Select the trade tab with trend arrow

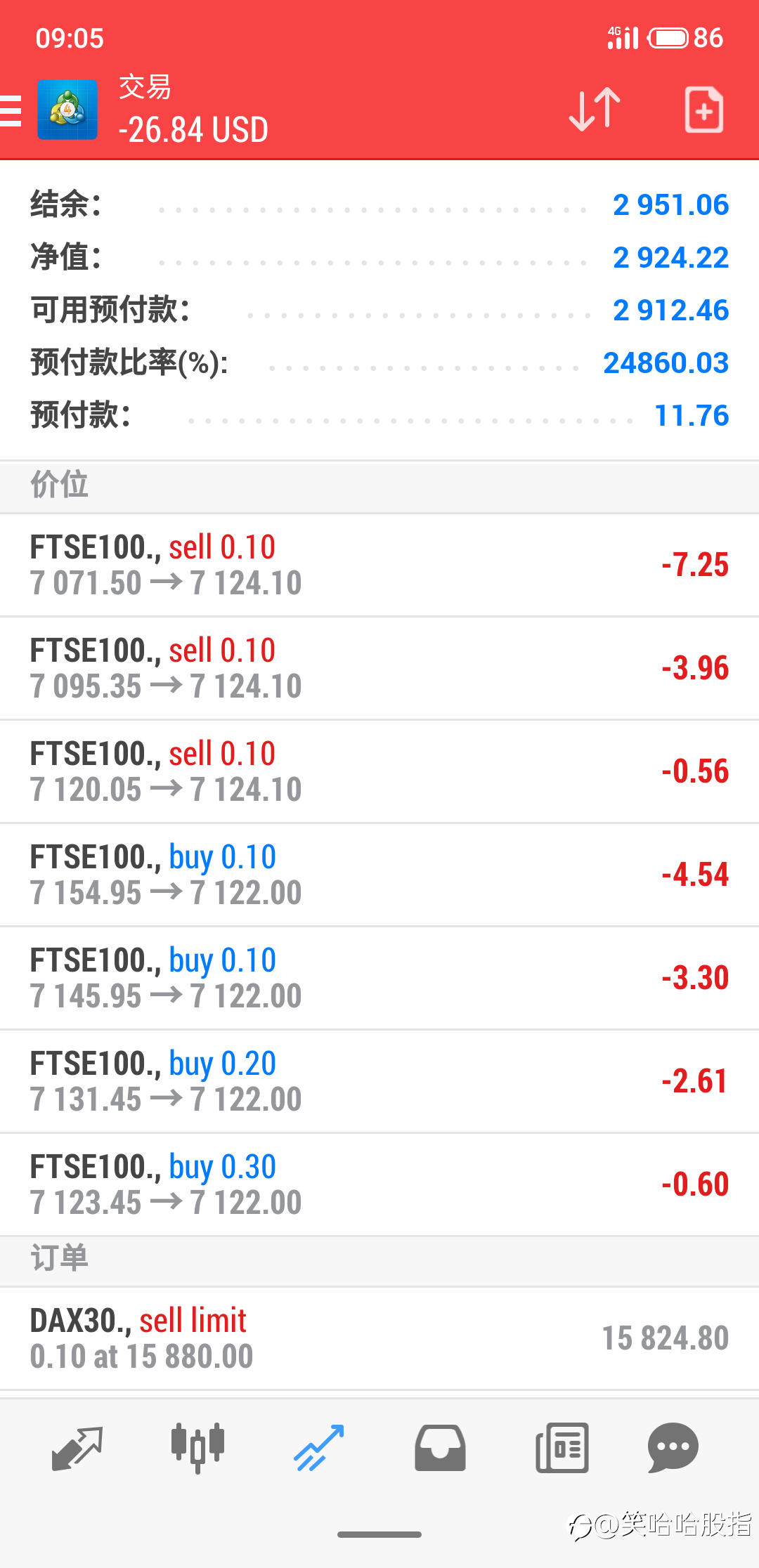point(319,1449)
